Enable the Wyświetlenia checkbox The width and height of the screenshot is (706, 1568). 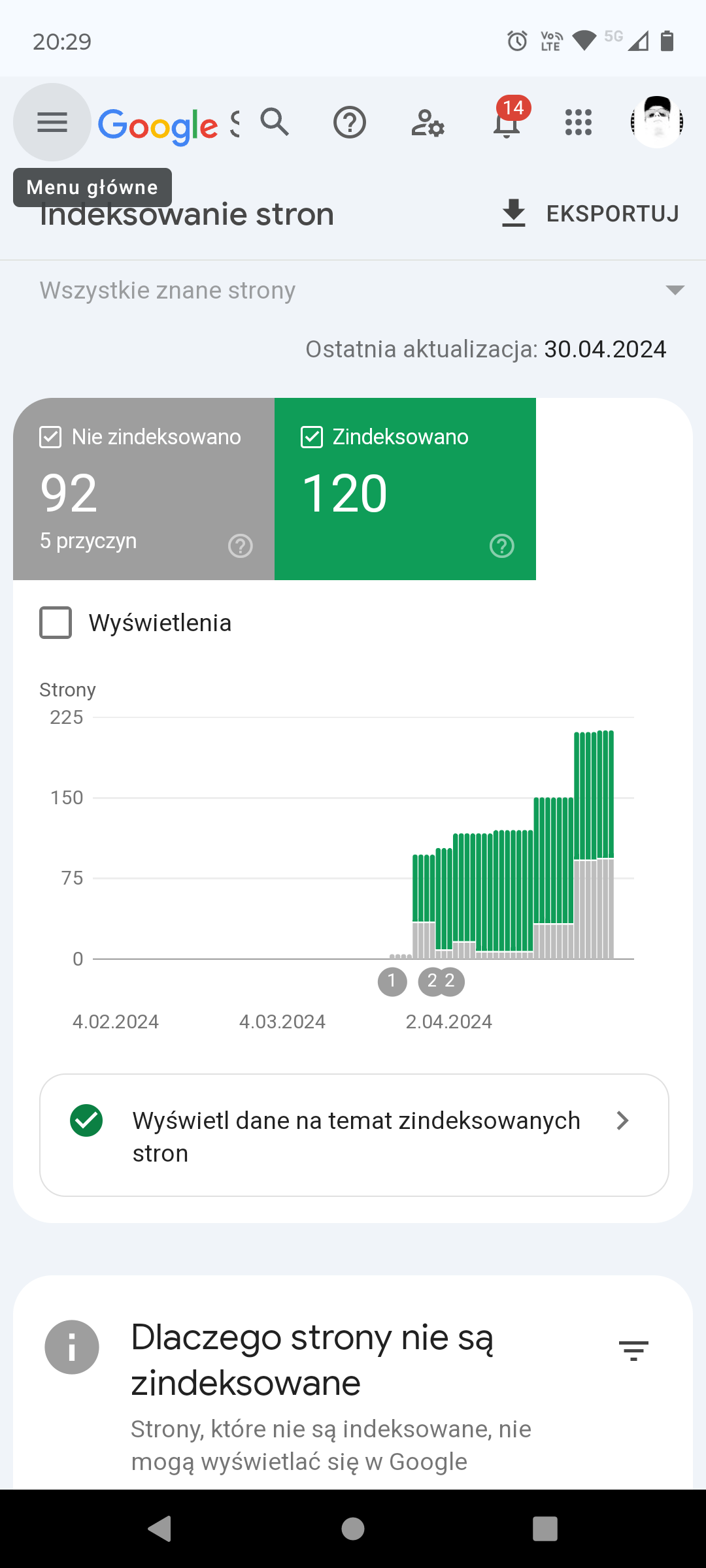56,623
